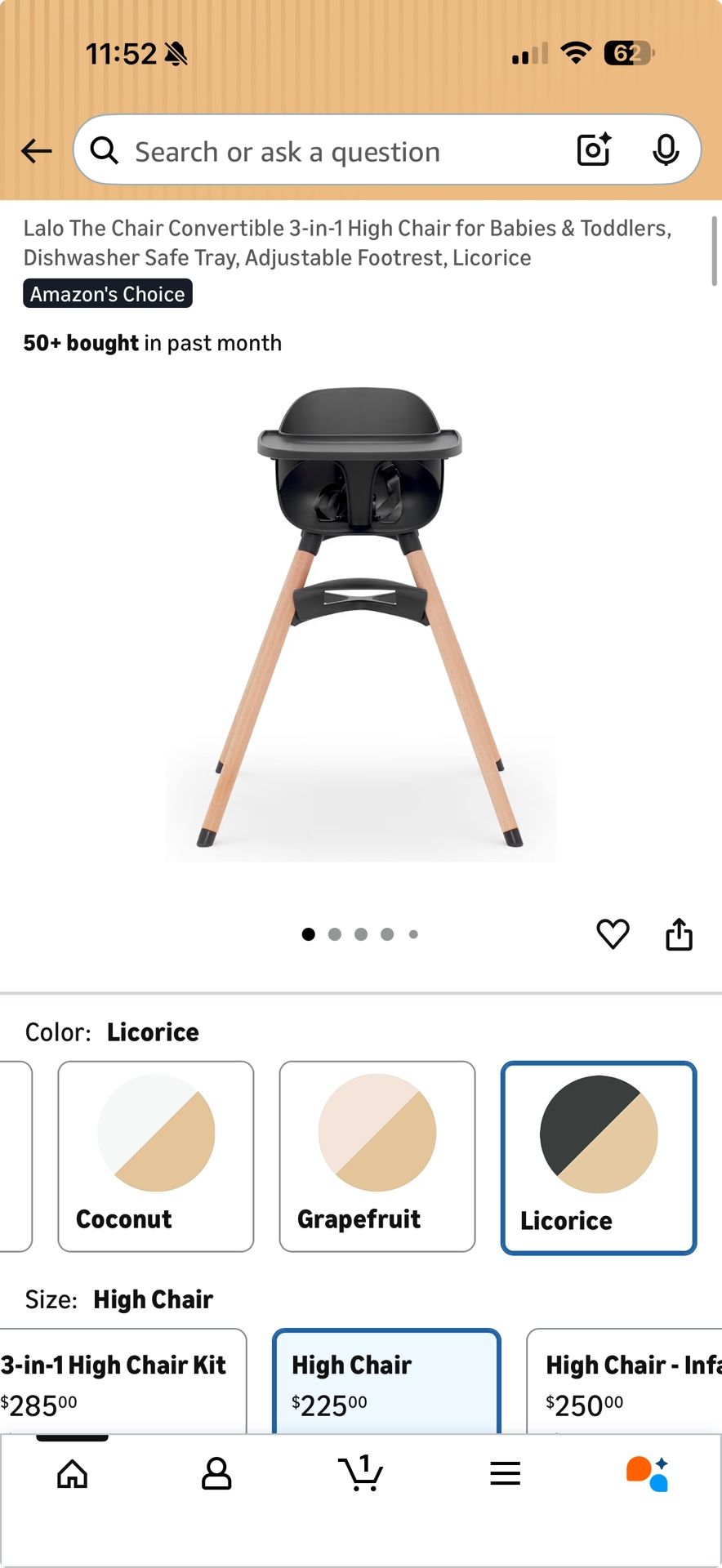Open visual search with the camera icon
The width and height of the screenshot is (722, 1568).
point(593,149)
